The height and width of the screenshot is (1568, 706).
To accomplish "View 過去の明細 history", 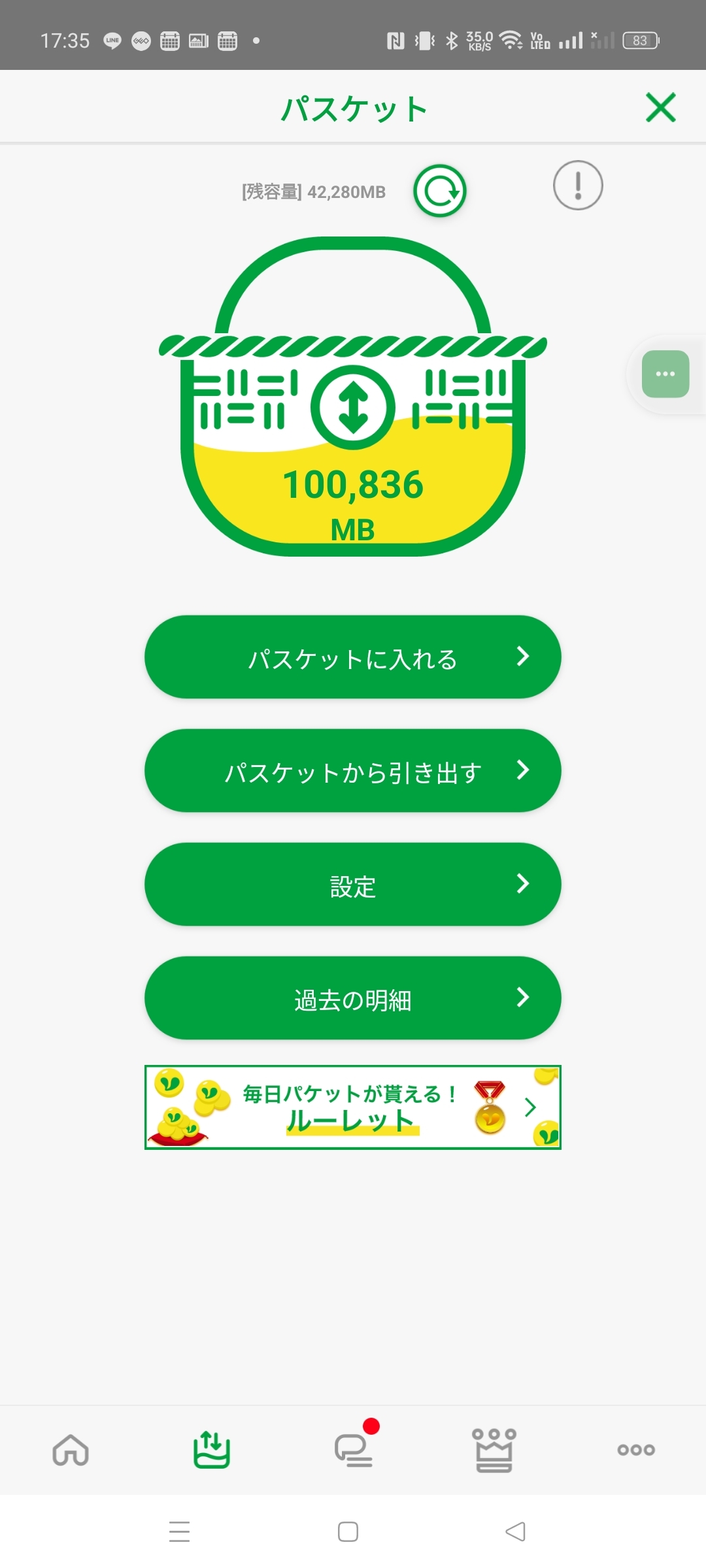I will (x=353, y=998).
